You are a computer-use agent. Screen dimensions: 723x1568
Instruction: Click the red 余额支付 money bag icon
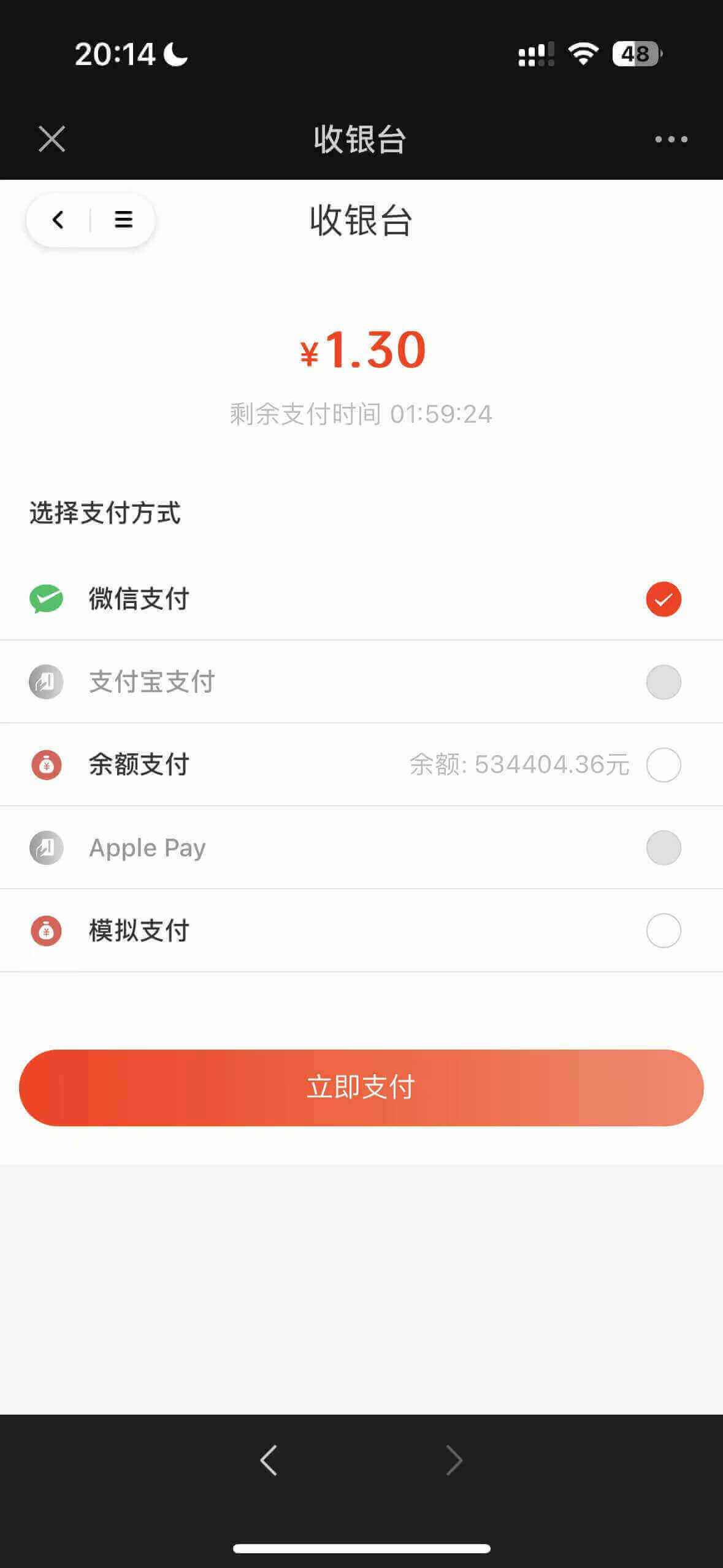tap(46, 764)
